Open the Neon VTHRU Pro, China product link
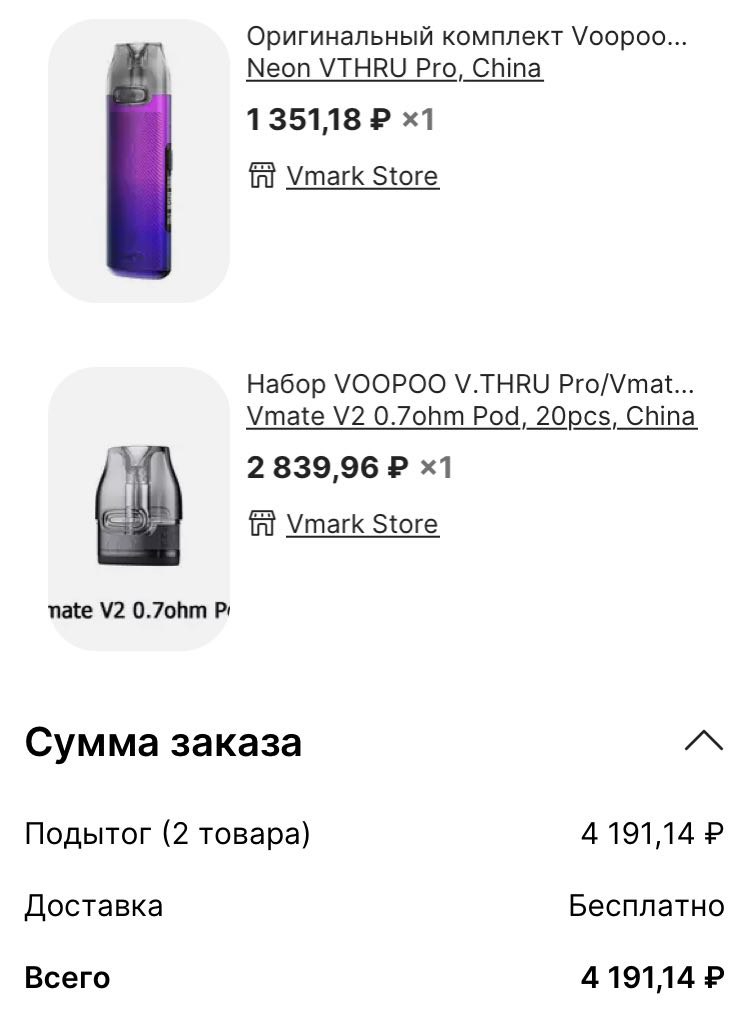This screenshot has height=1018, width=750. click(394, 69)
